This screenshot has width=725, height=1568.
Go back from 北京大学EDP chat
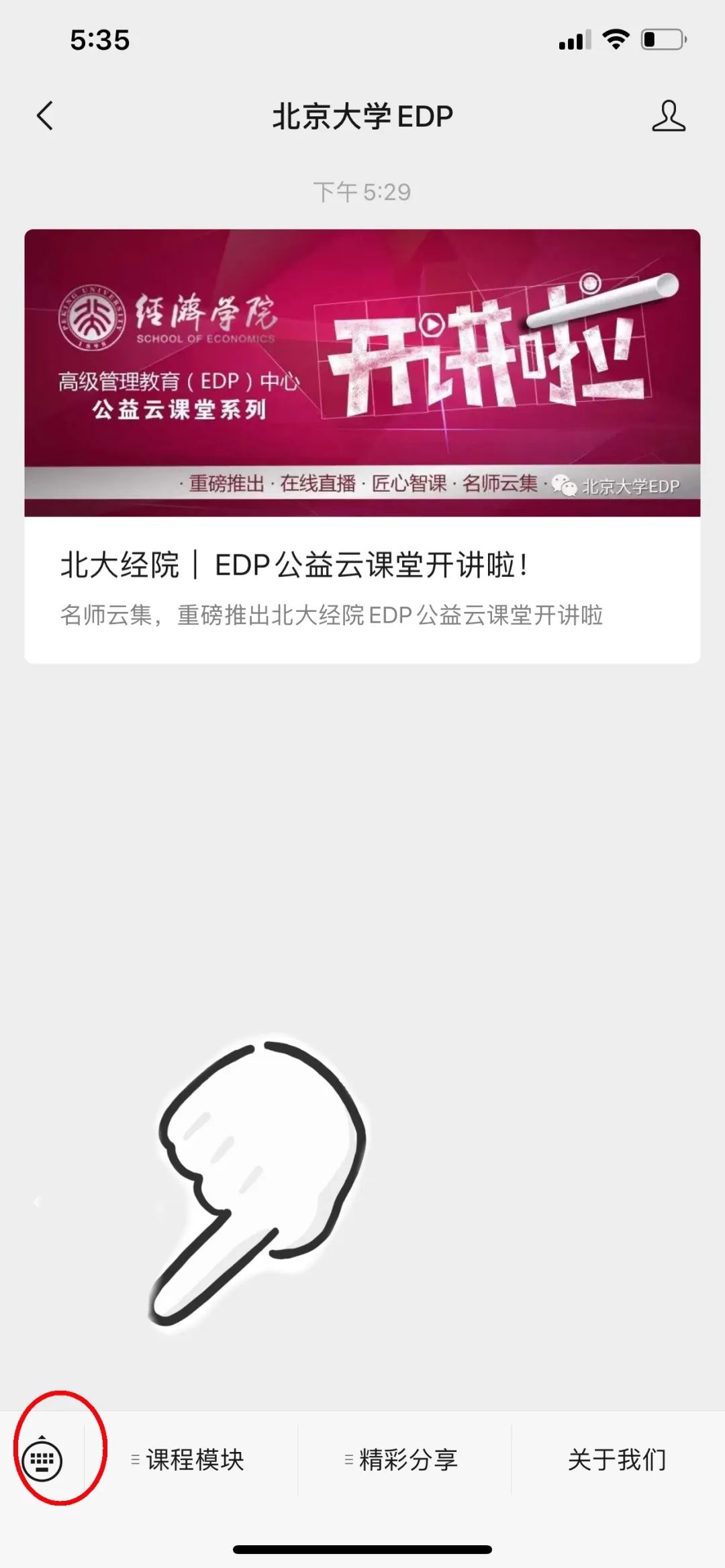click(x=45, y=116)
